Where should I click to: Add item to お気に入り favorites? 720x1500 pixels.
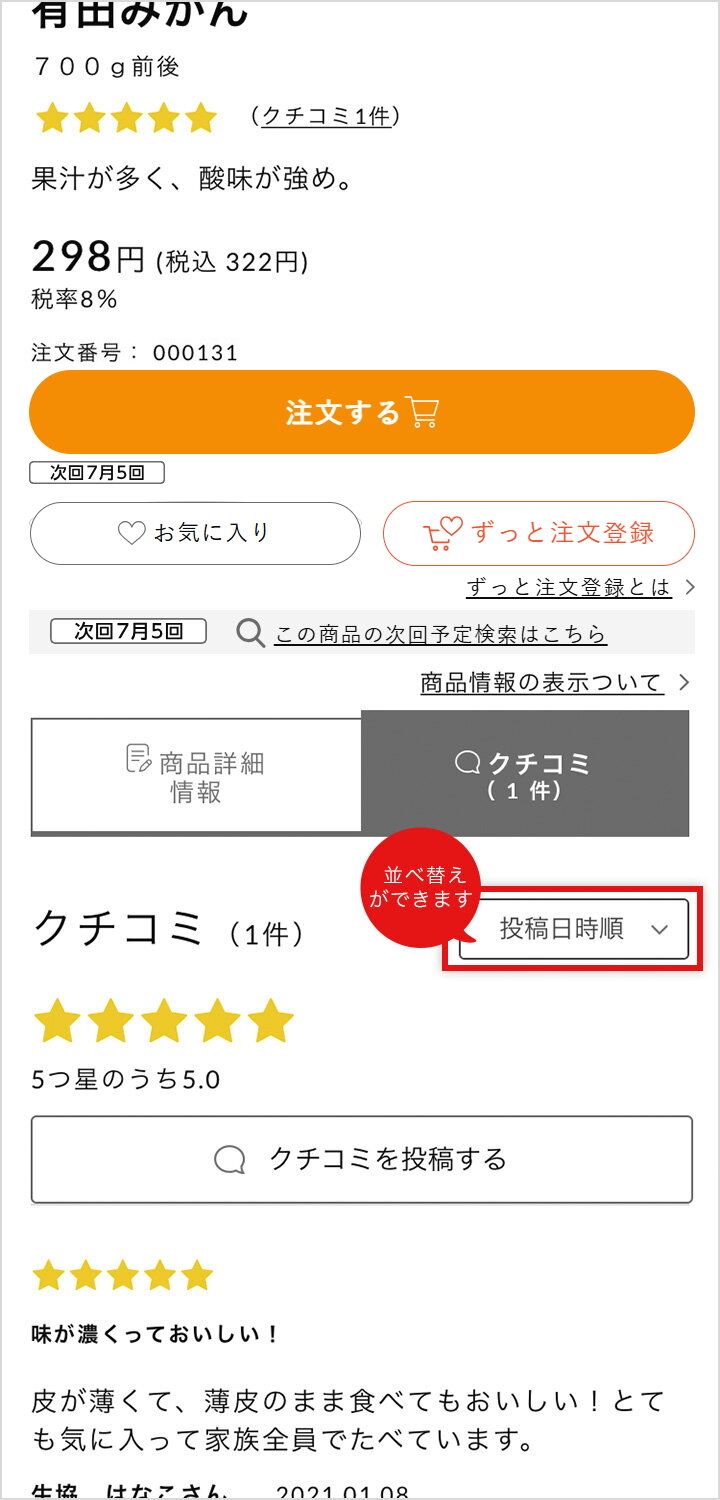coord(195,533)
